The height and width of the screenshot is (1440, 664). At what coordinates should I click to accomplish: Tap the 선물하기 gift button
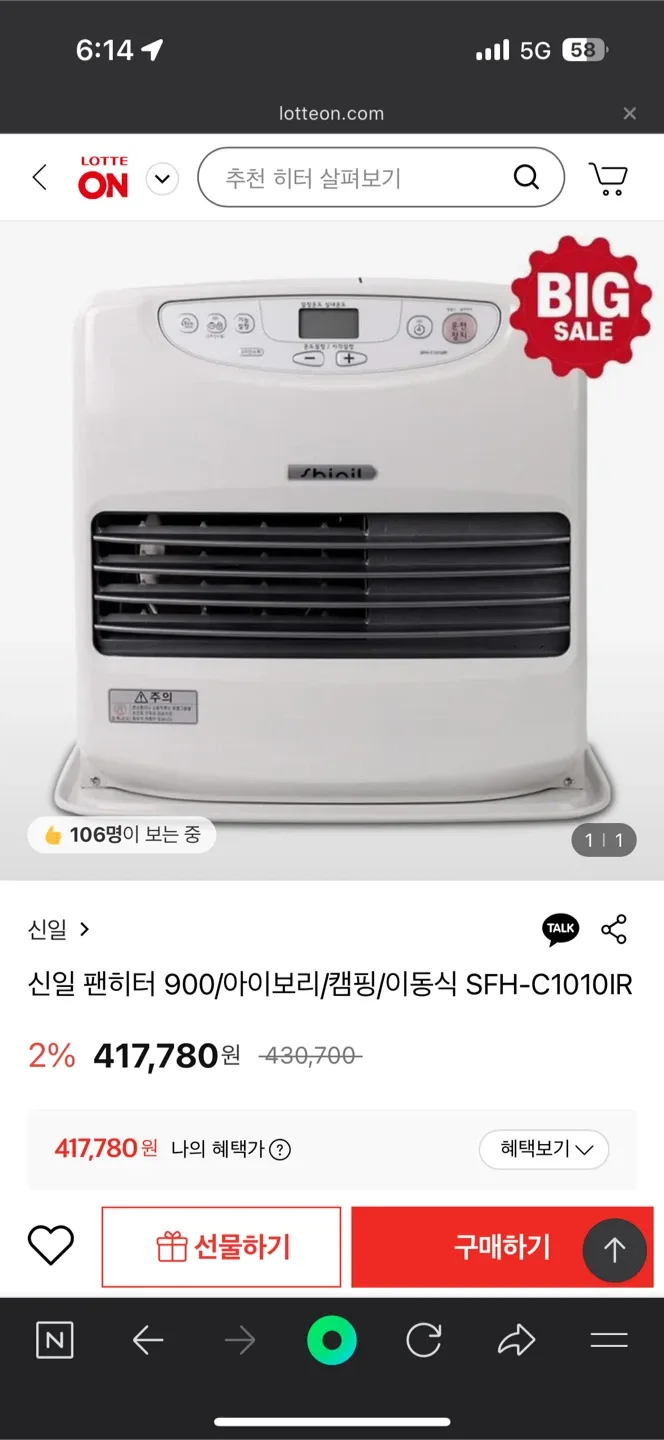221,1247
